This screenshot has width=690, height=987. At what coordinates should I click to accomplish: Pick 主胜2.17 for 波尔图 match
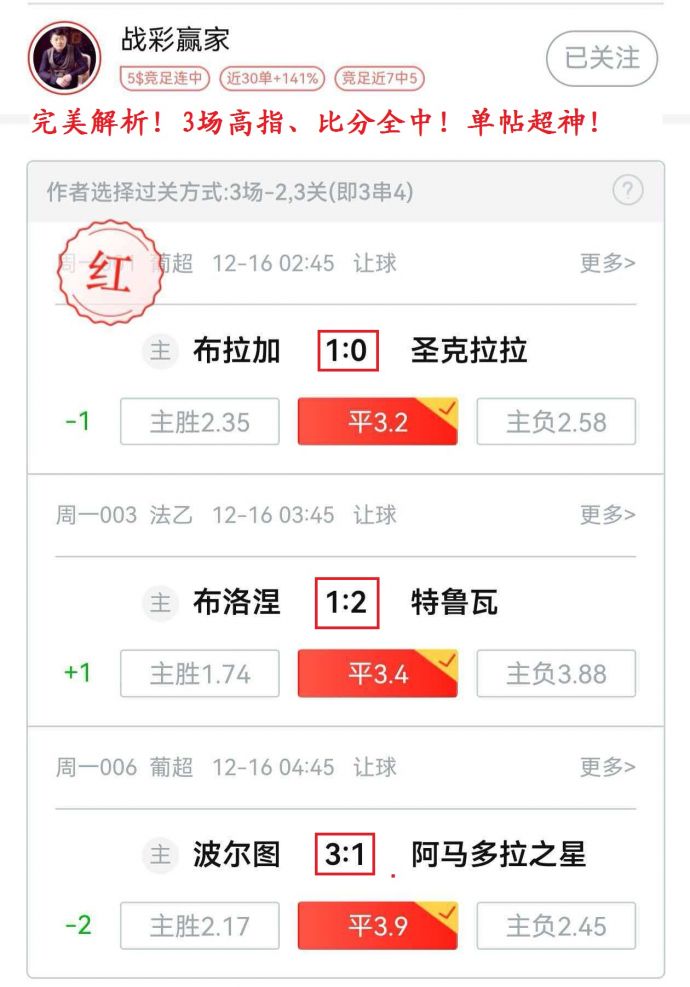pyautogui.click(x=199, y=926)
